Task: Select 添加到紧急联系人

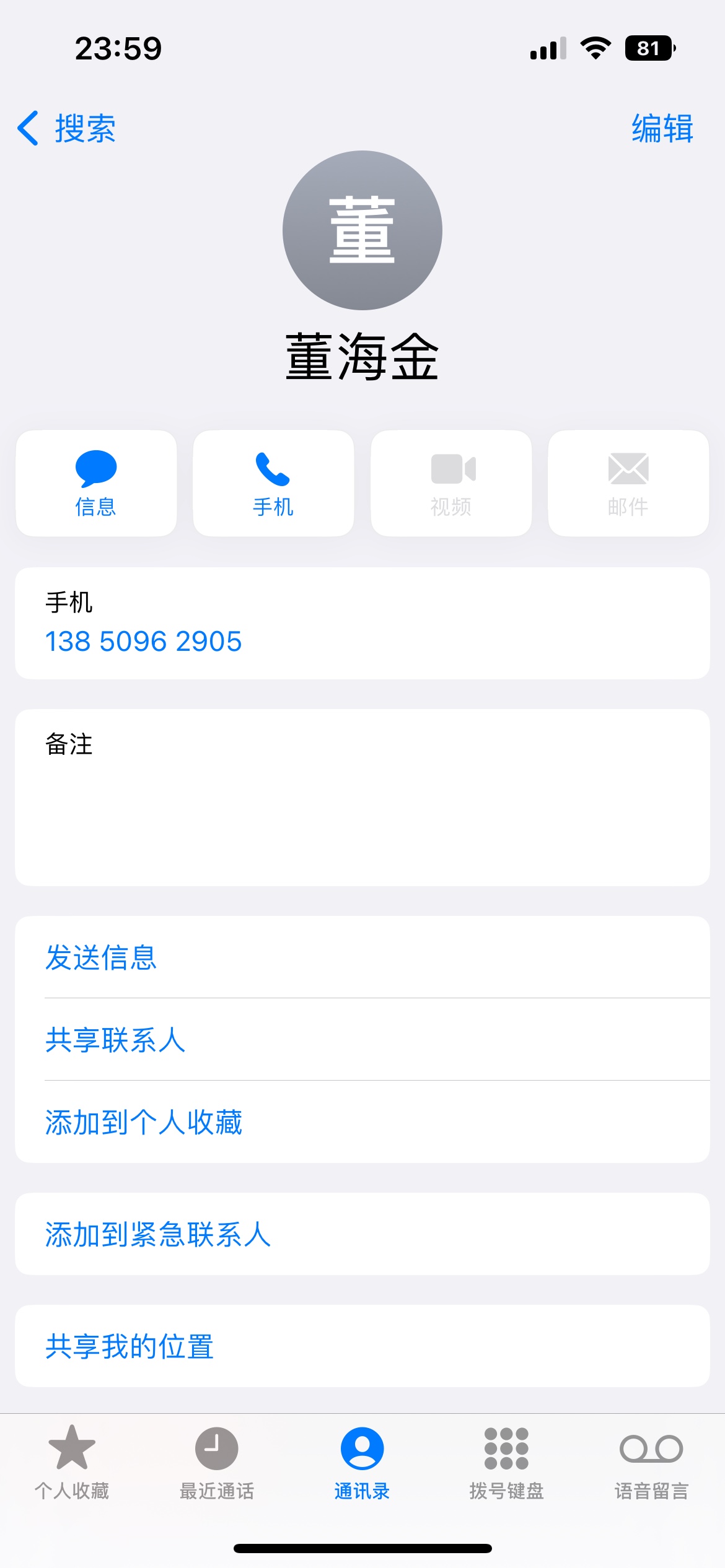Action: pyautogui.click(x=158, y=1234)
